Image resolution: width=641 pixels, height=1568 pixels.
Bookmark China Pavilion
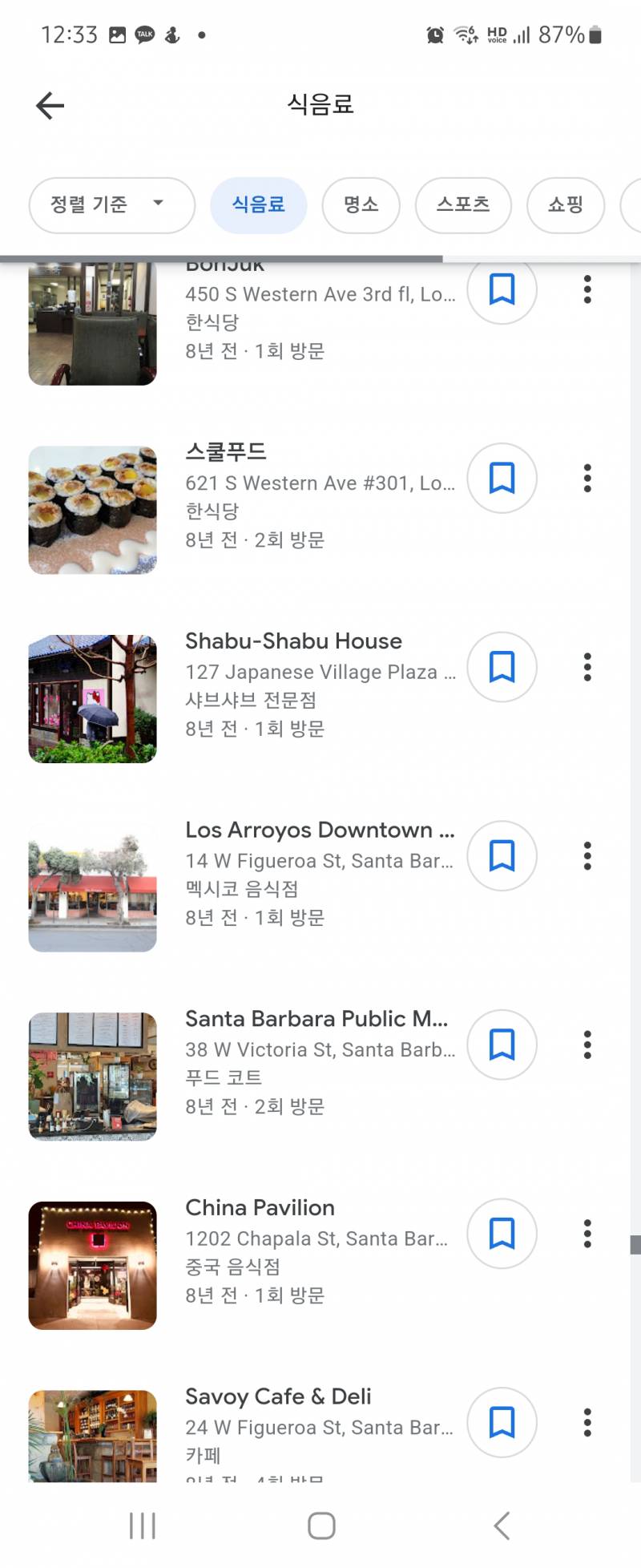click(x=502, y=1234)
